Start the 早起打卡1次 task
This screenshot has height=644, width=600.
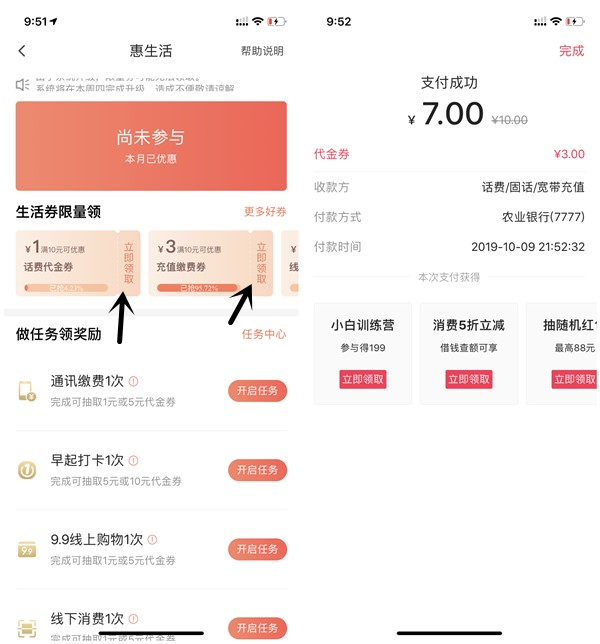(257, 470)
